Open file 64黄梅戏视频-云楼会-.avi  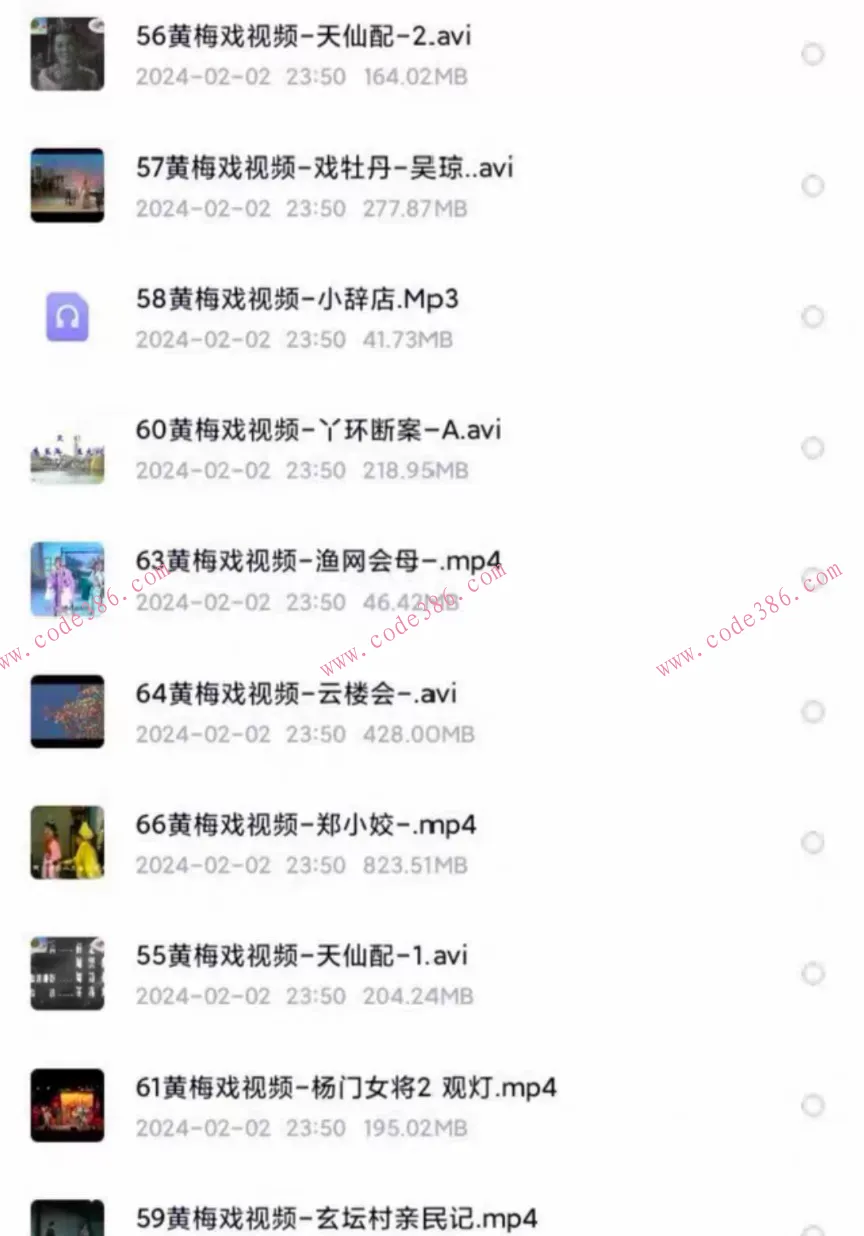pos(296,693)
